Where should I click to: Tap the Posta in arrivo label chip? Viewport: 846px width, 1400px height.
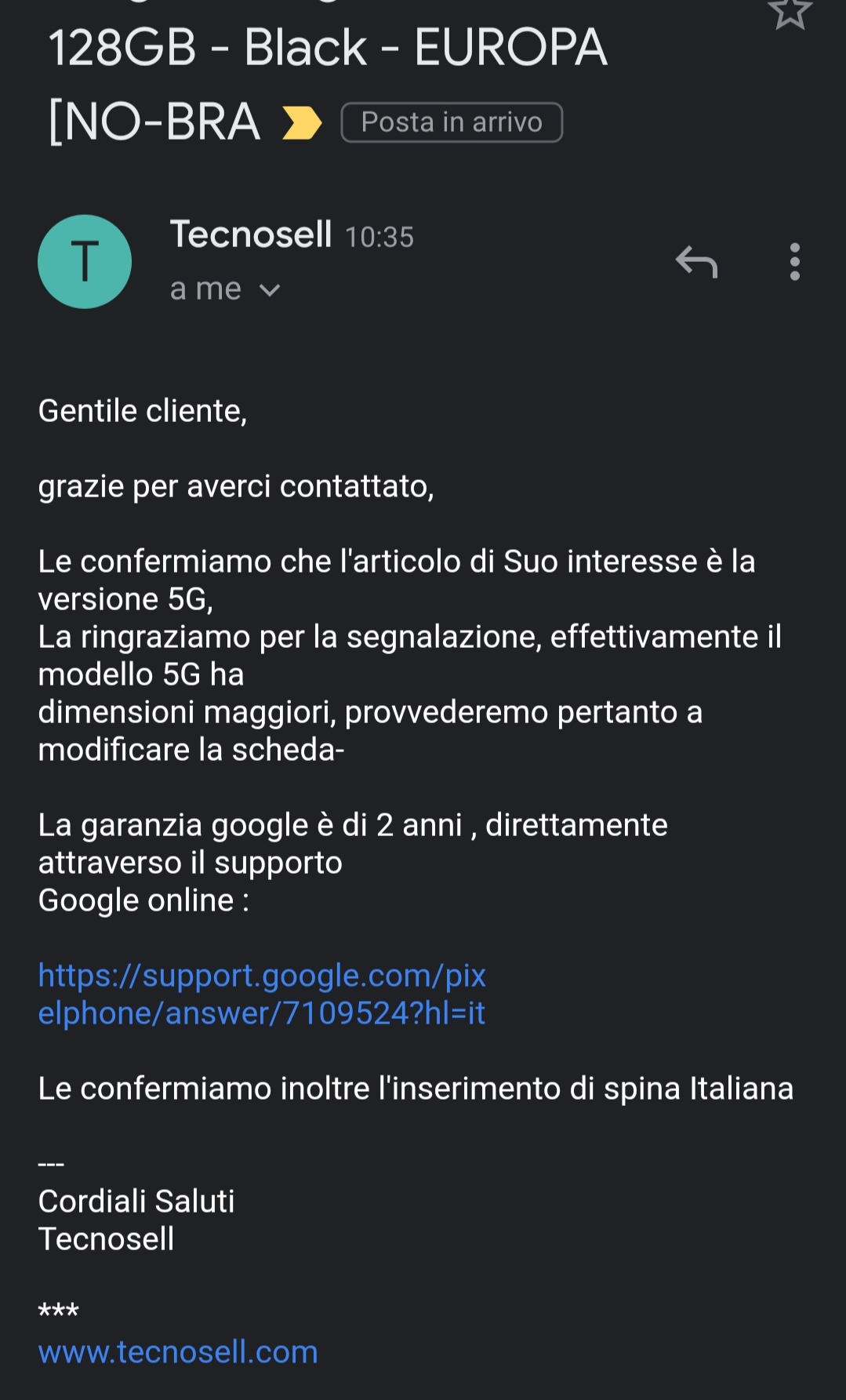click(x=452, y=122)
